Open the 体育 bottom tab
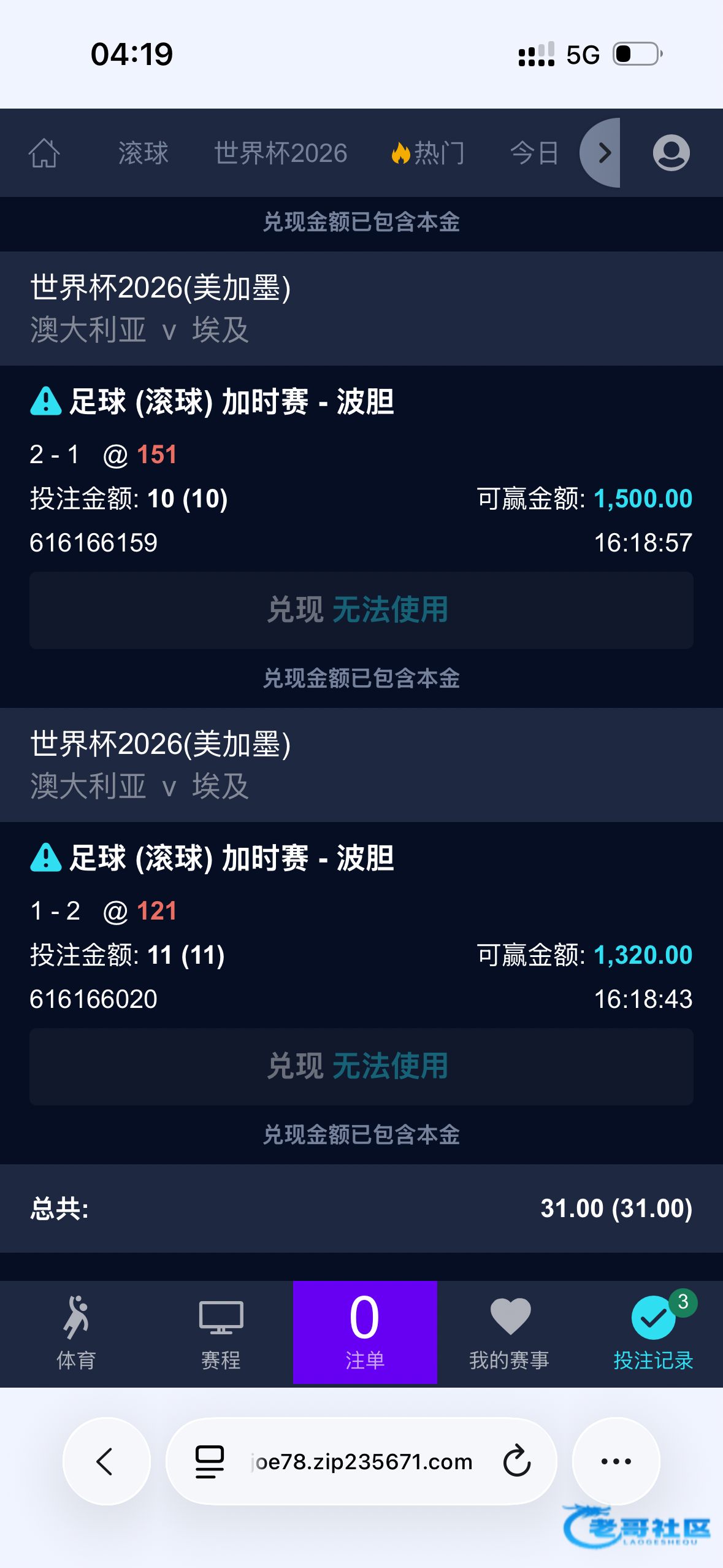The image size is (723, 1568). pos(76,1332)
